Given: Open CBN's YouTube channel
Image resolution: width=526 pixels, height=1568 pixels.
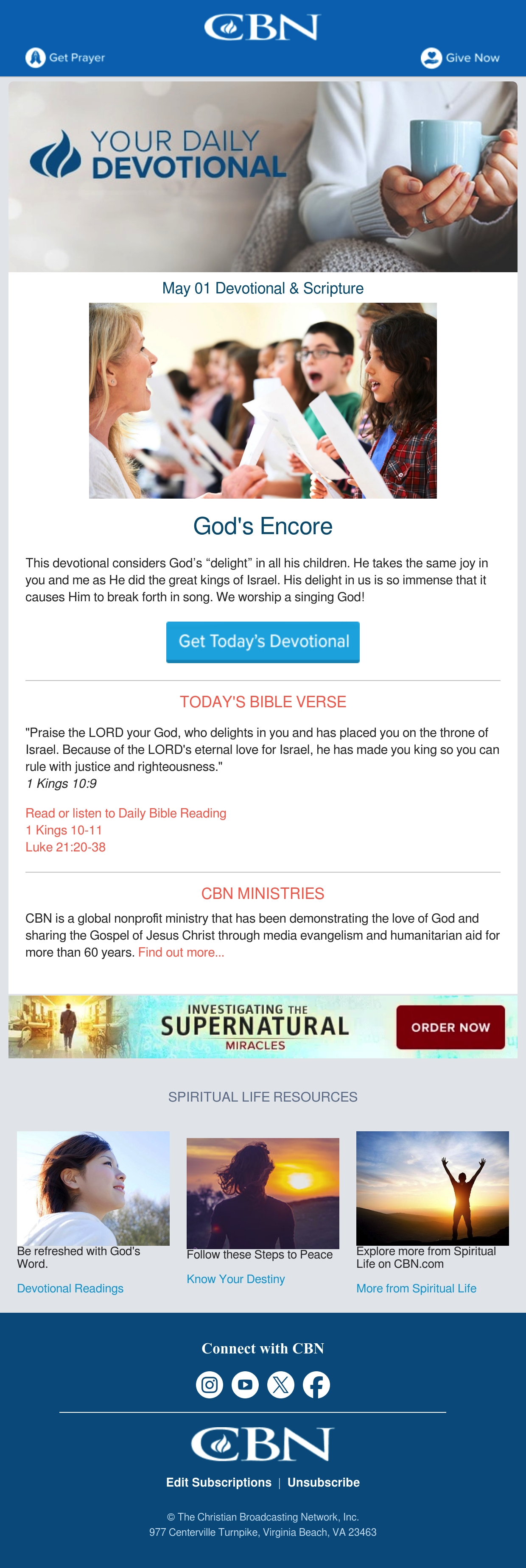Looking at the screenshot, I should [x=245, y=1385].
